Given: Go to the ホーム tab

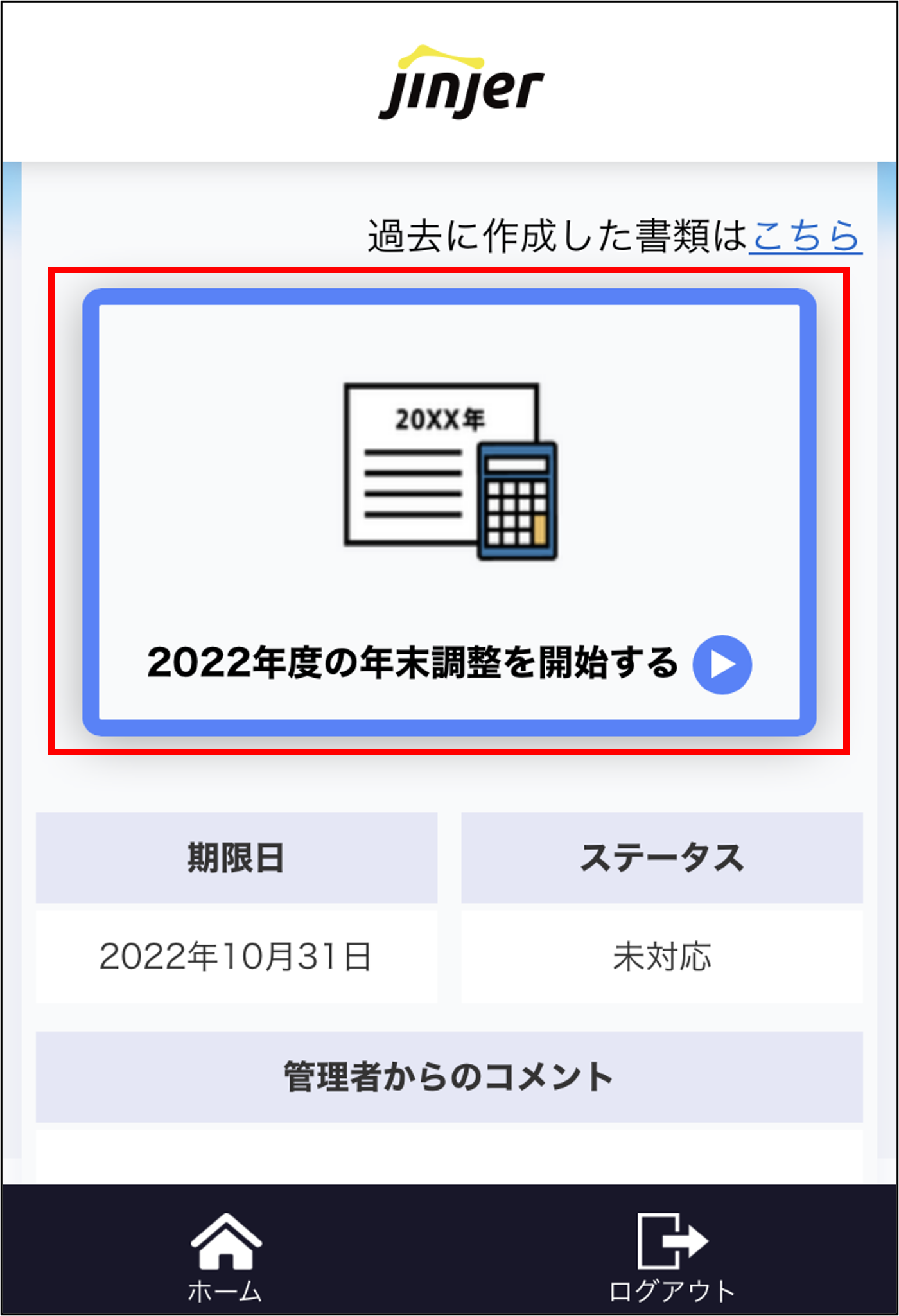Looking at the screenshot, I should pyautogui.click(x=225, y=1257).
